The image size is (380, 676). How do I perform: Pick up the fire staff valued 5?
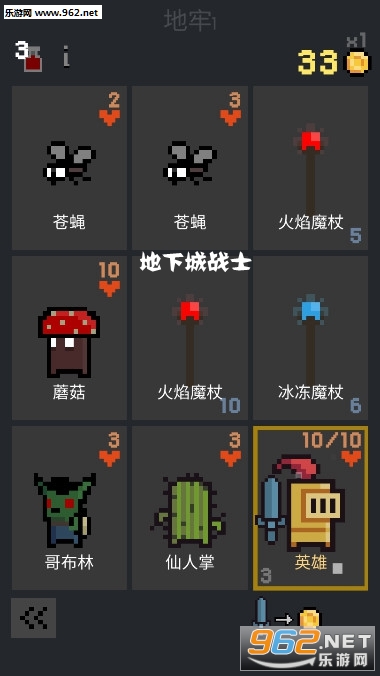pos(311,167)
